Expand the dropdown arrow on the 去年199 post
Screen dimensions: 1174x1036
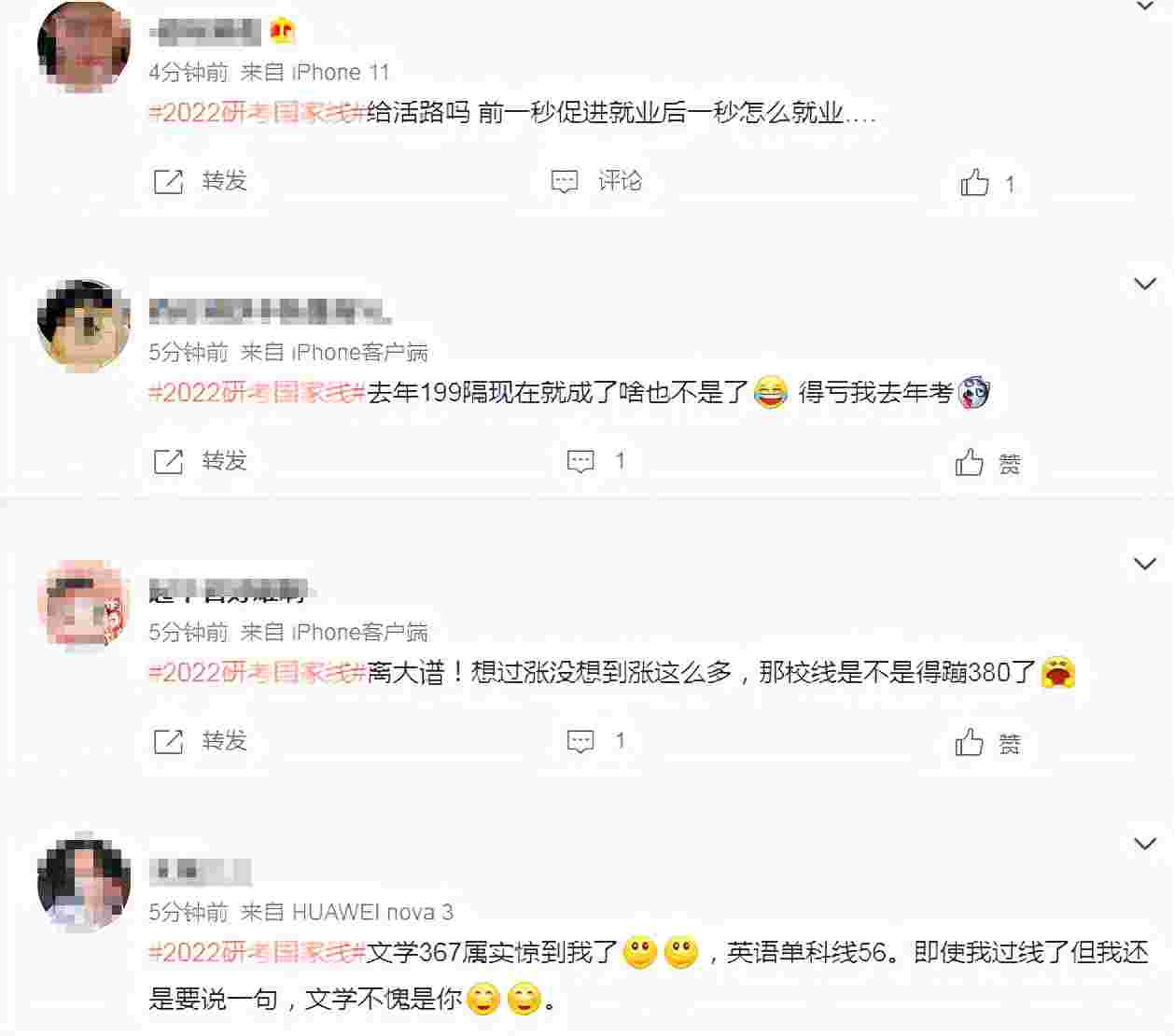pyautogui.click(x=1144, y=283)
